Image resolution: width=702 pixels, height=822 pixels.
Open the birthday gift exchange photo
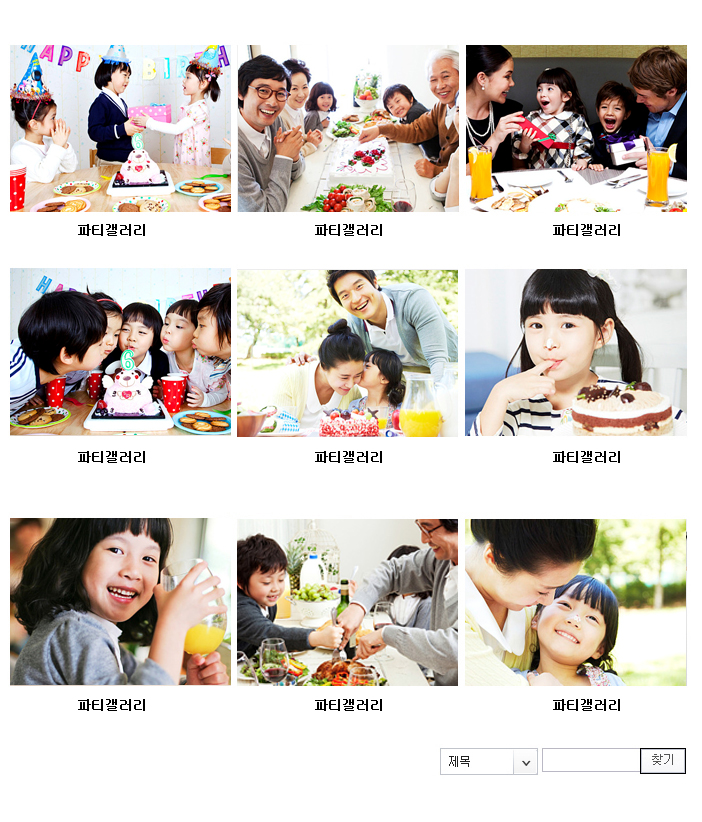click(120, 128)
